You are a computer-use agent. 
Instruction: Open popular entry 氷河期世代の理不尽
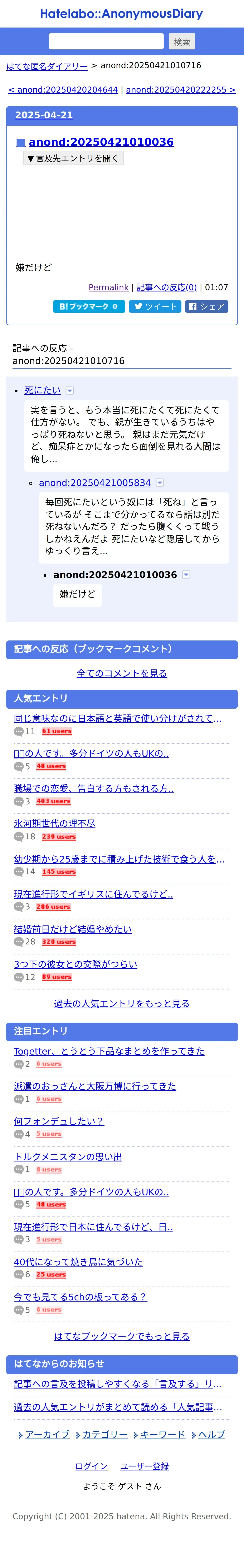pyautogui.click(x=55, y=824)
